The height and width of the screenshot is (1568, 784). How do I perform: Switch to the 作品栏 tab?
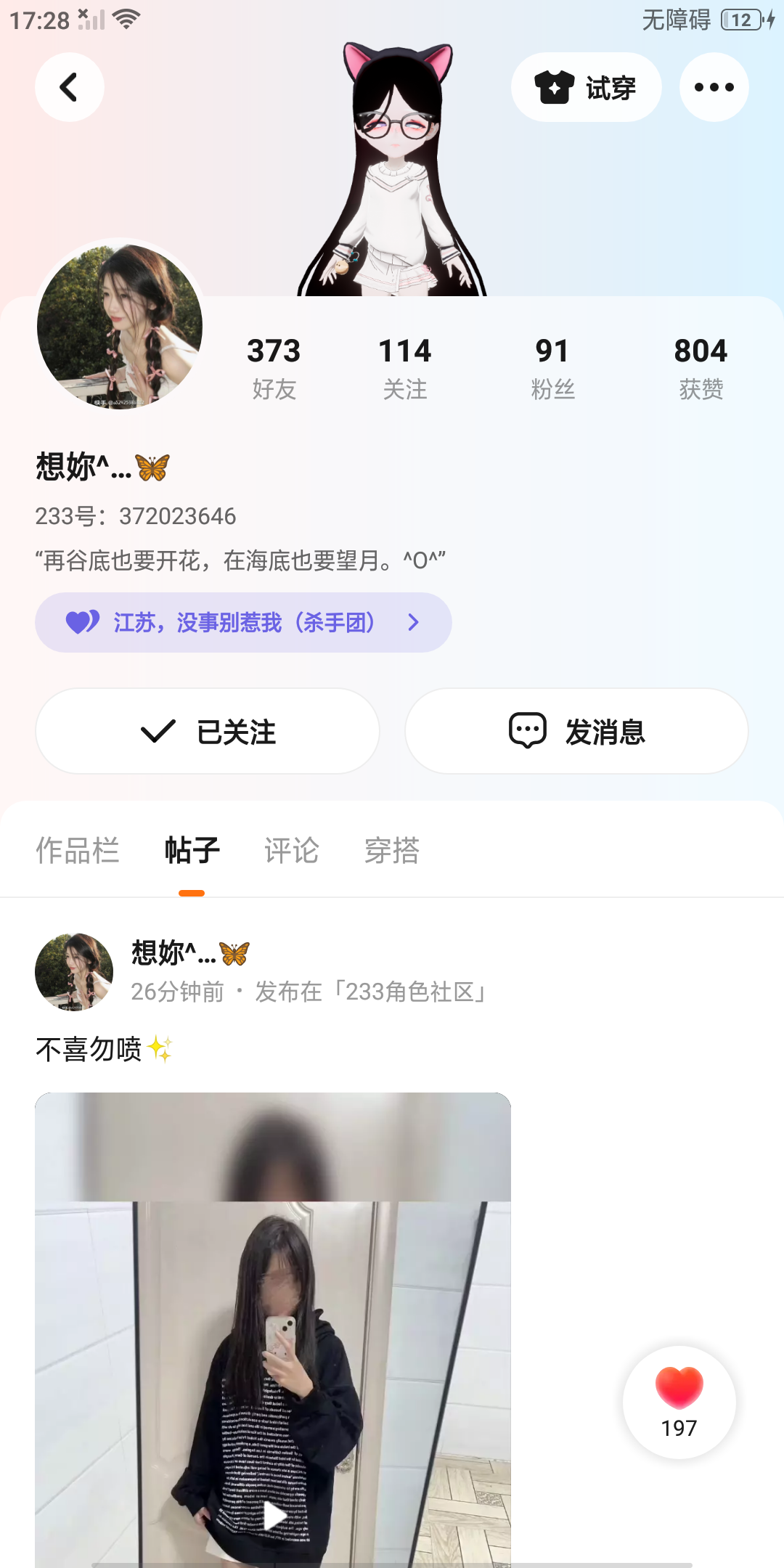coord(78,850)
